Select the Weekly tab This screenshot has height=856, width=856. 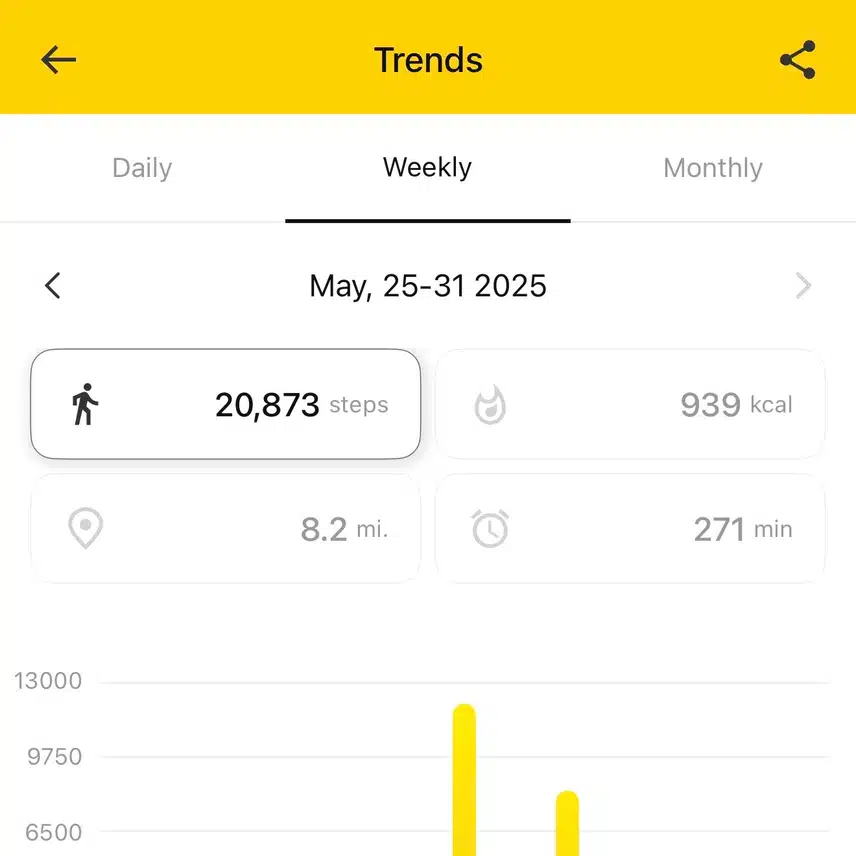tap(427, 168)
